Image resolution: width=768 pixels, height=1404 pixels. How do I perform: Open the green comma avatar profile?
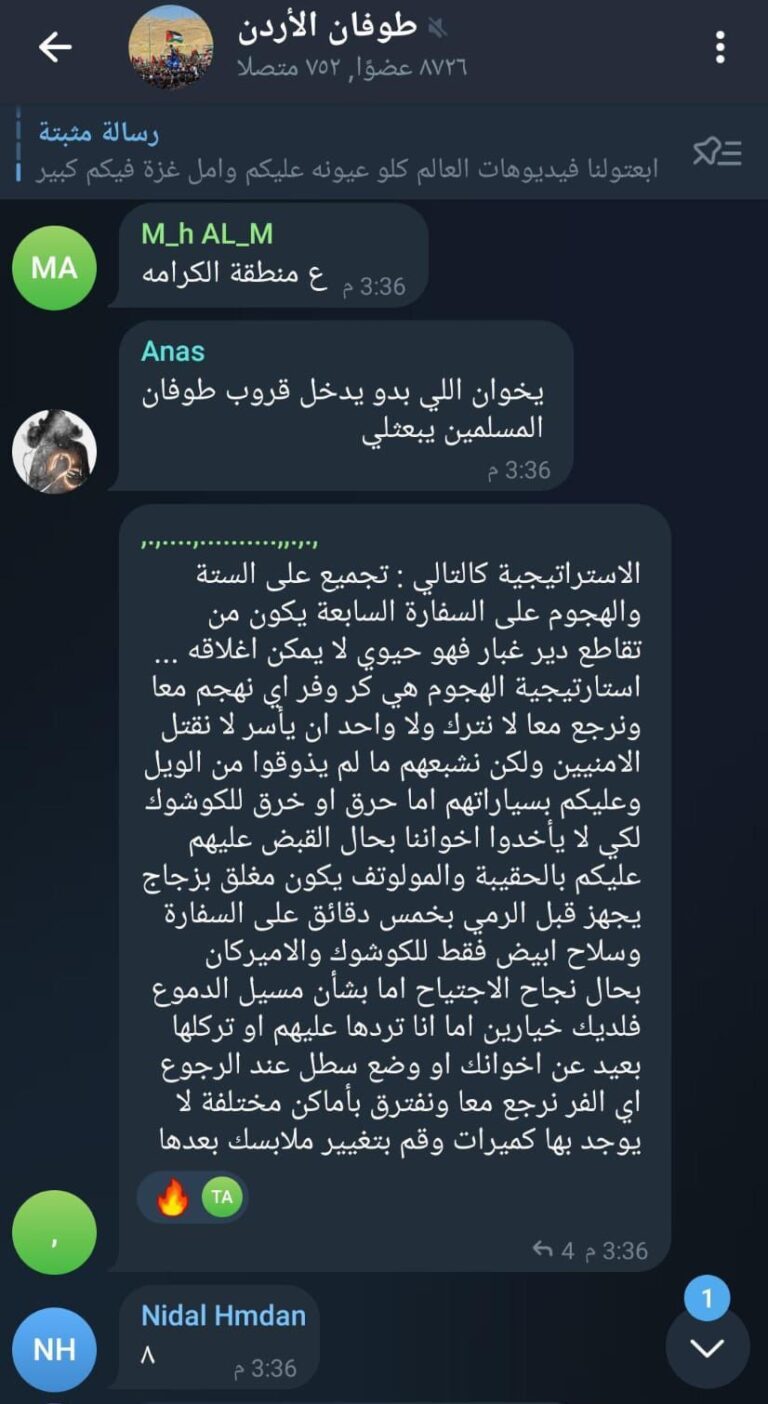coord(54,1232)
